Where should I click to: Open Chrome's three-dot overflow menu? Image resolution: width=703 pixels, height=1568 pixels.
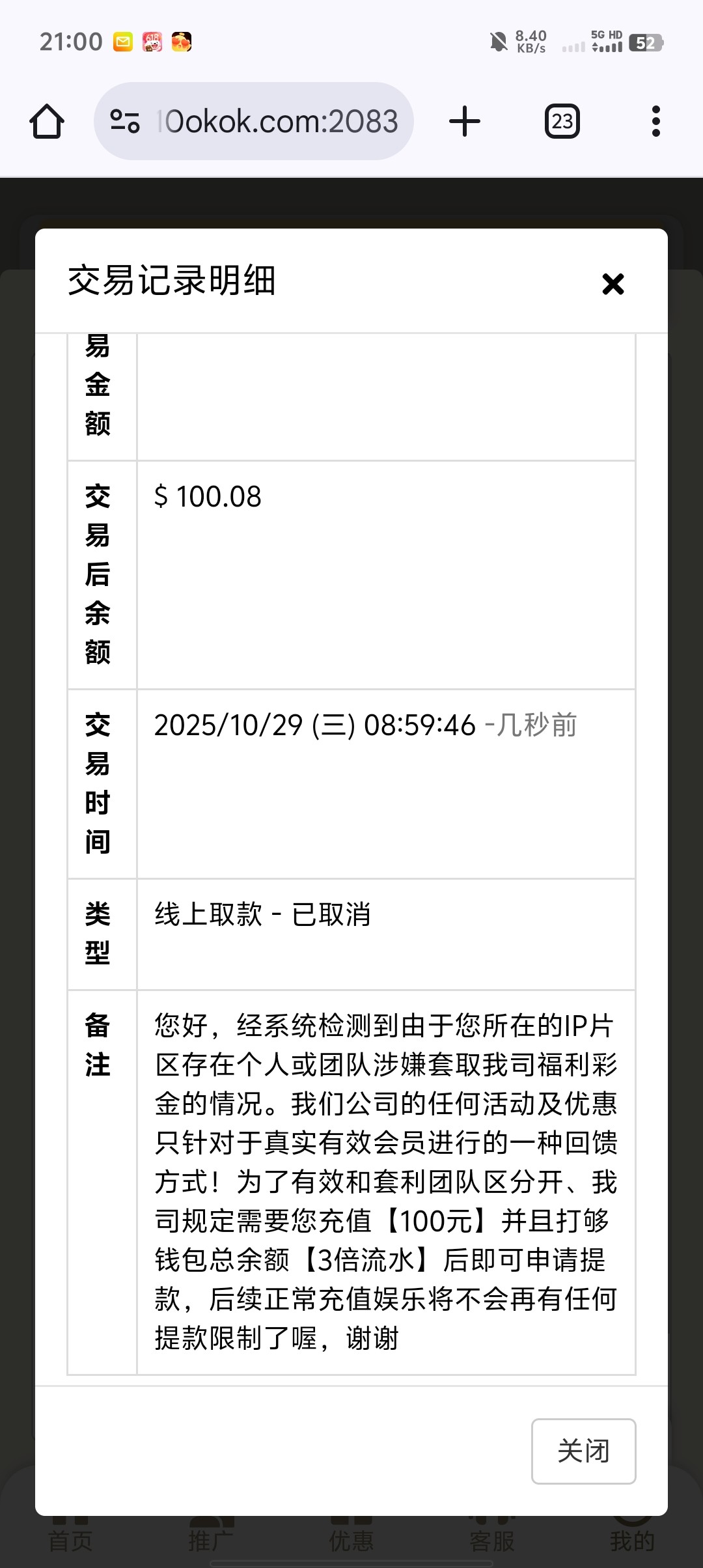point(655,121)
